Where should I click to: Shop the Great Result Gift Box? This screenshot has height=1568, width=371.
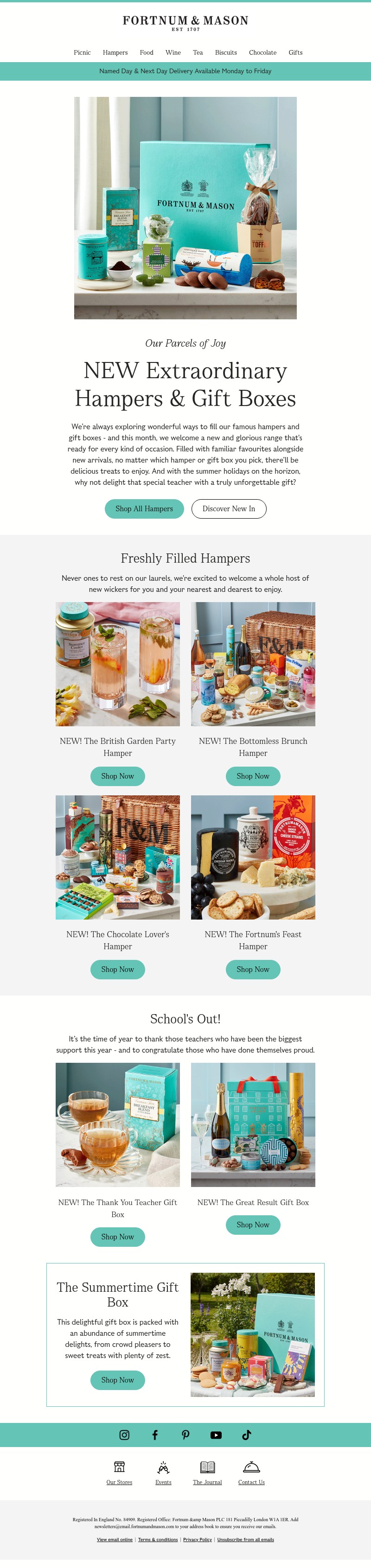[x=253, y=1225]
